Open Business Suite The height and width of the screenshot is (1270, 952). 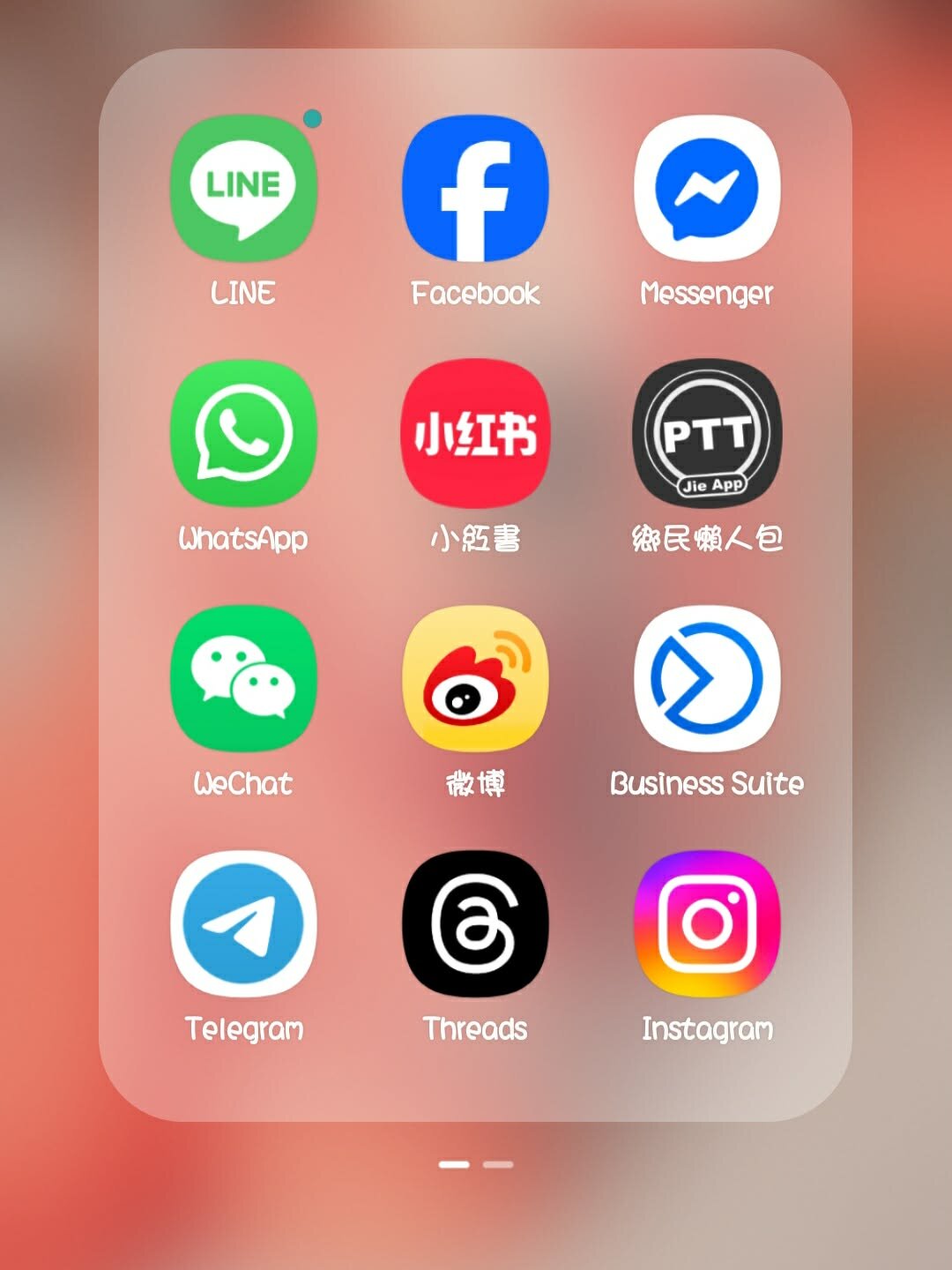click(707, 679)
